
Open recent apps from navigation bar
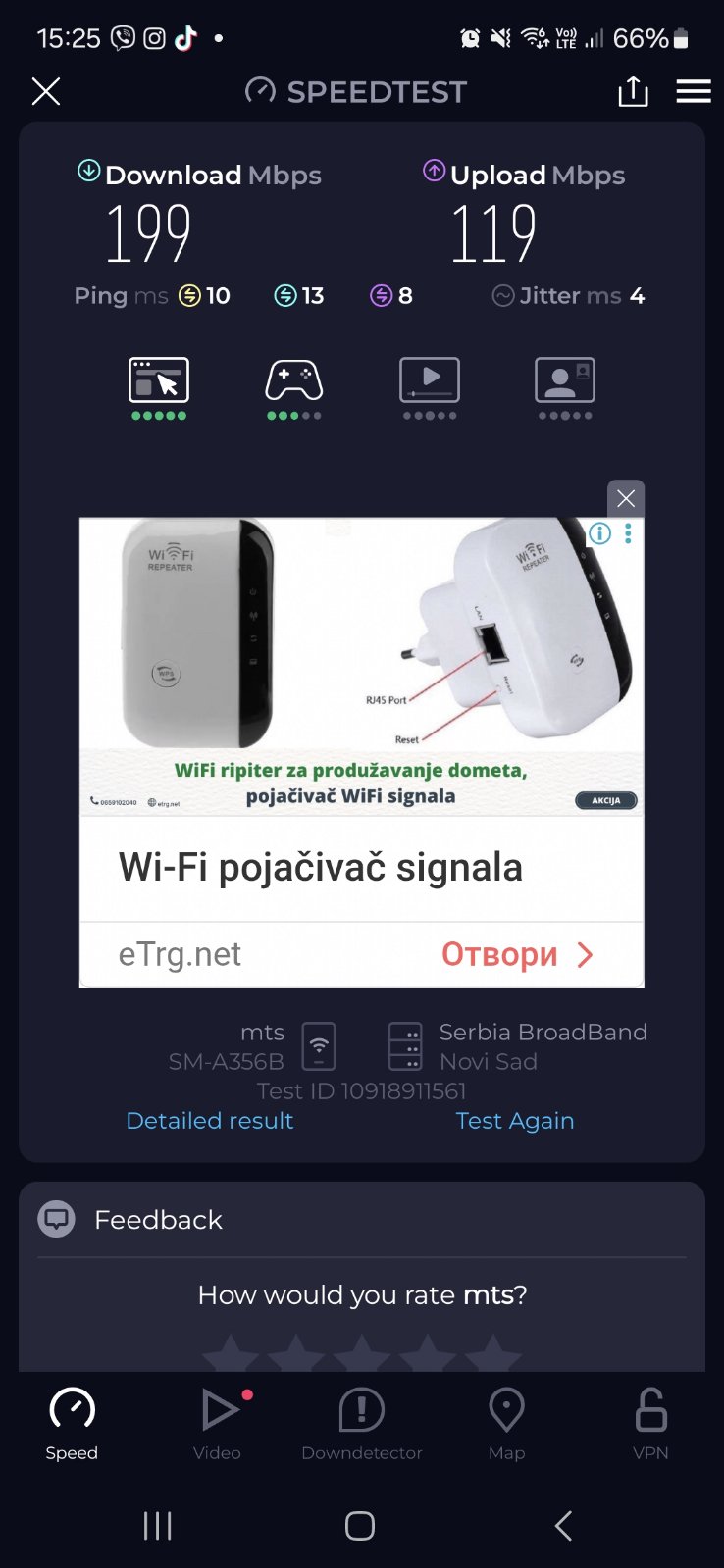158,1525
